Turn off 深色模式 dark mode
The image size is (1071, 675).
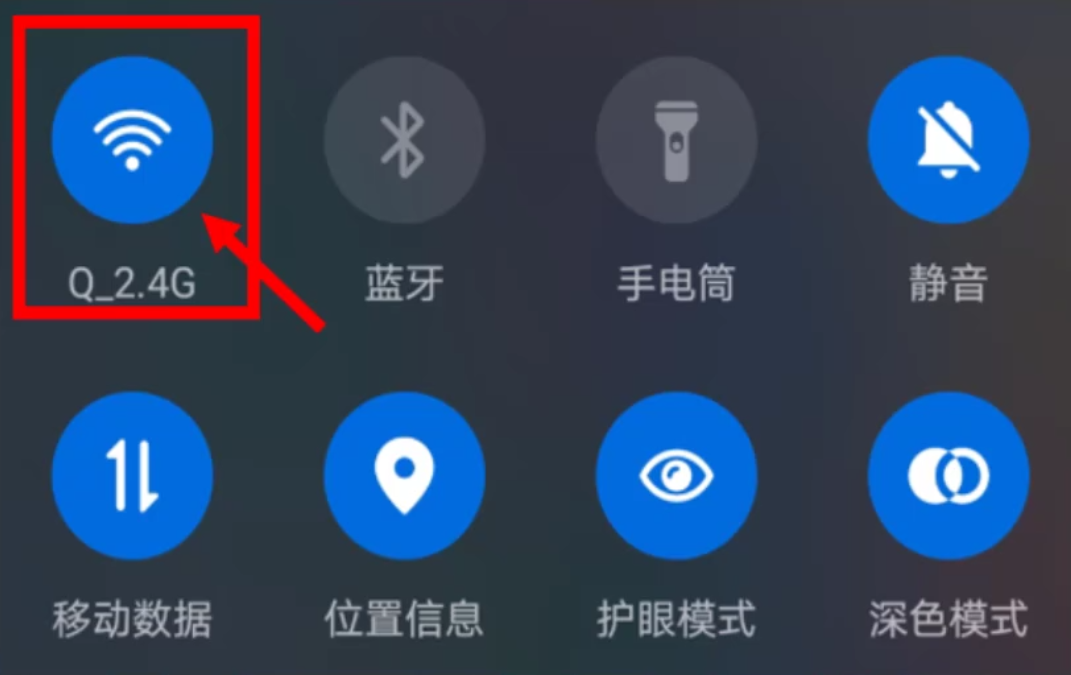948,475
